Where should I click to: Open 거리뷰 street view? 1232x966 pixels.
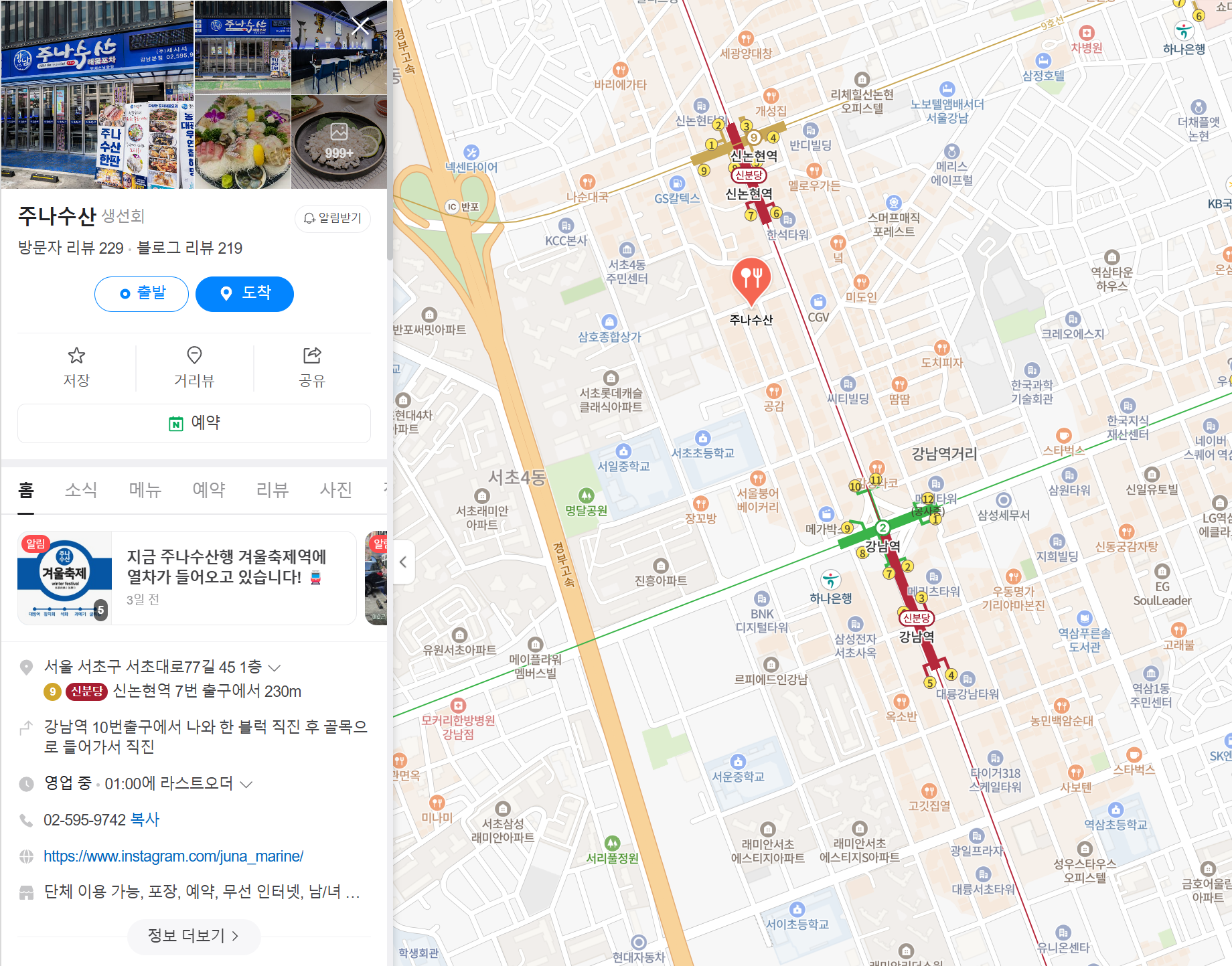point(194,367)
